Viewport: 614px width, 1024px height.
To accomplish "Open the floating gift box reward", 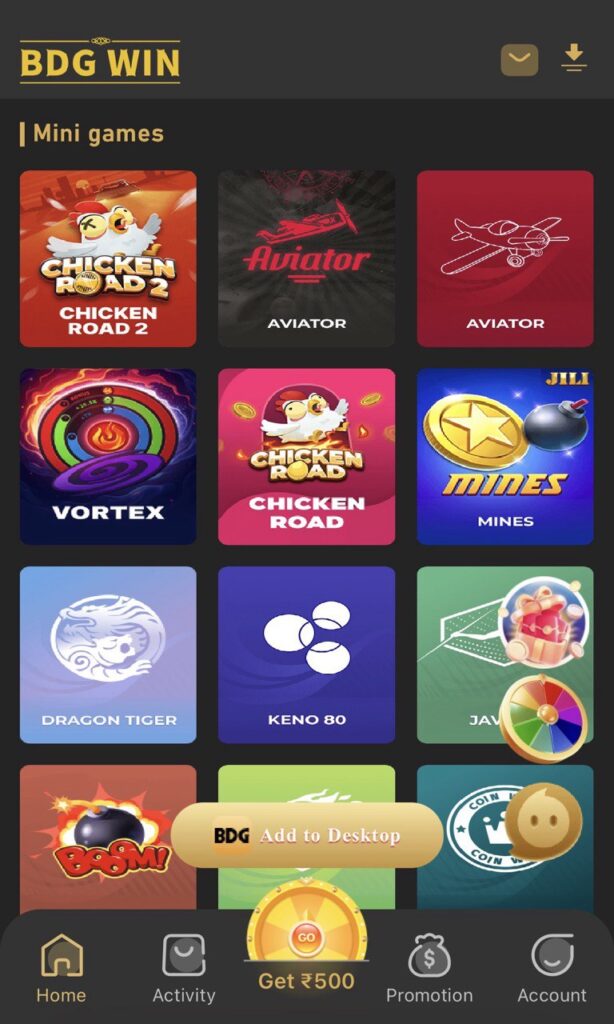I will tap(543, 622).
